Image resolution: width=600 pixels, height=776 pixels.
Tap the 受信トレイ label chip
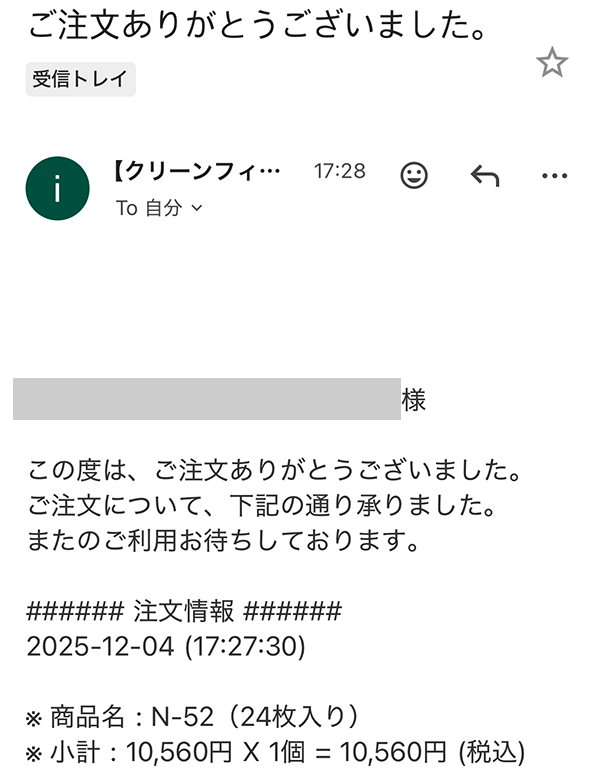[81, 79]
